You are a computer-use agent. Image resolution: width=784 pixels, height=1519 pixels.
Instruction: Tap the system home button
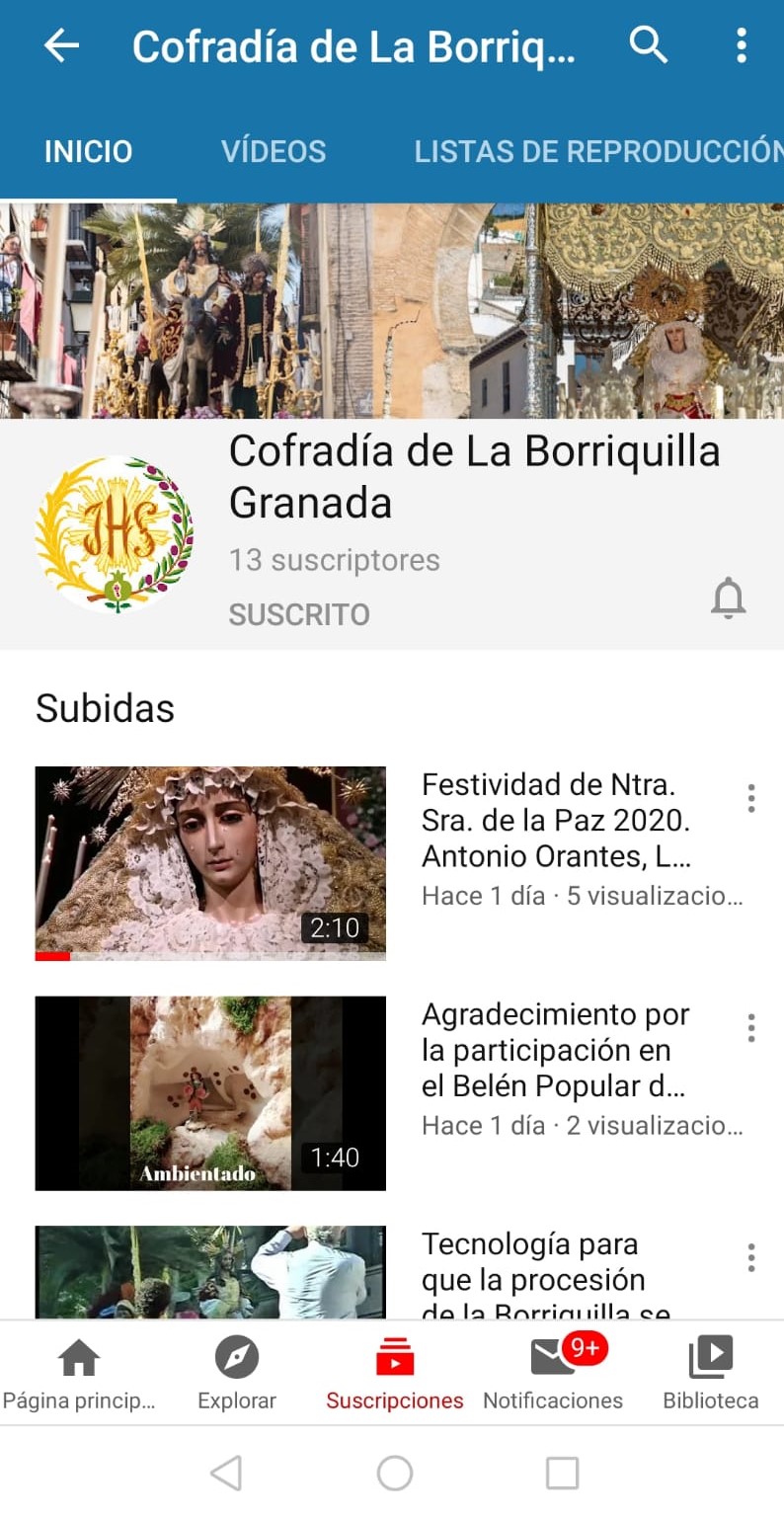(x=395, y=1474)
